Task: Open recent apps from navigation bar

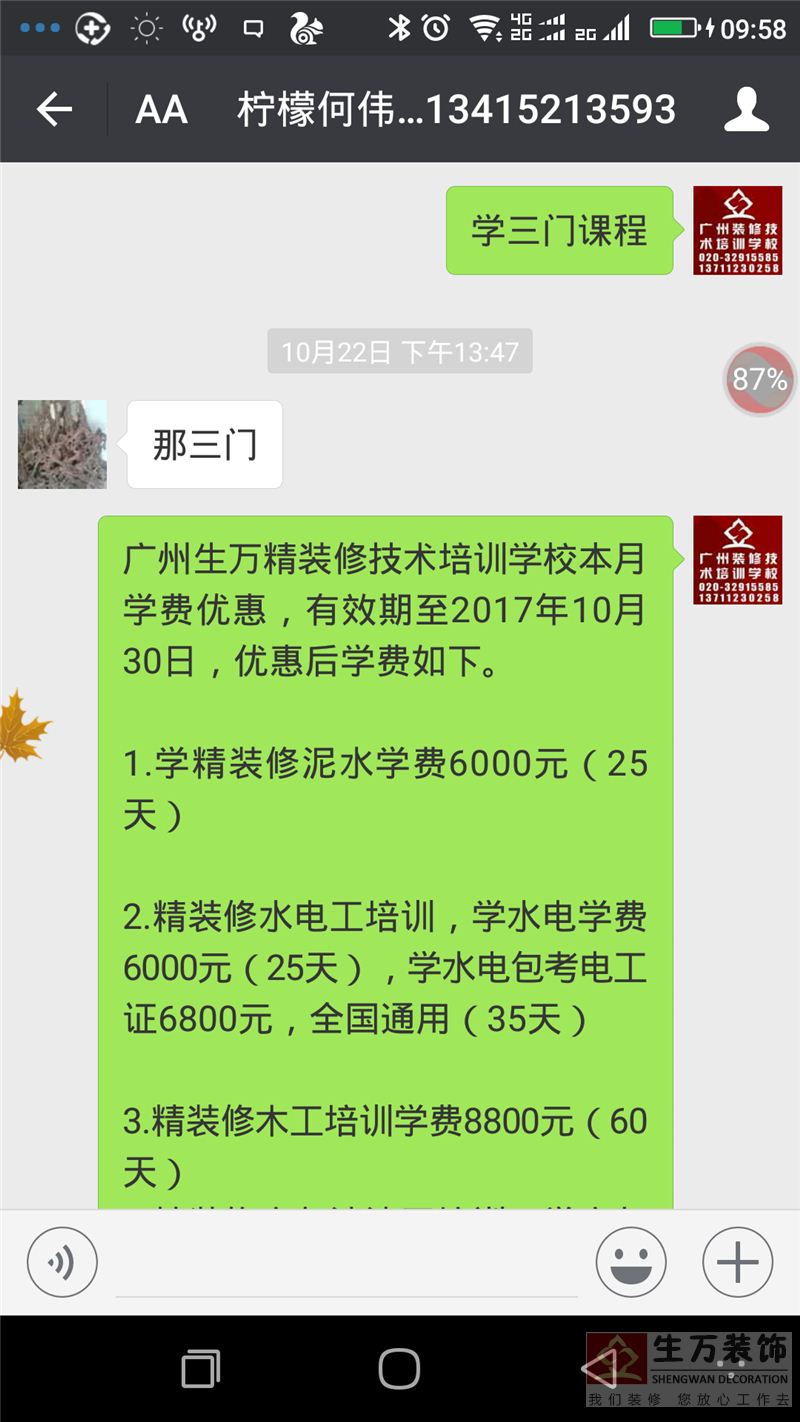Action: pos(201,1369)
